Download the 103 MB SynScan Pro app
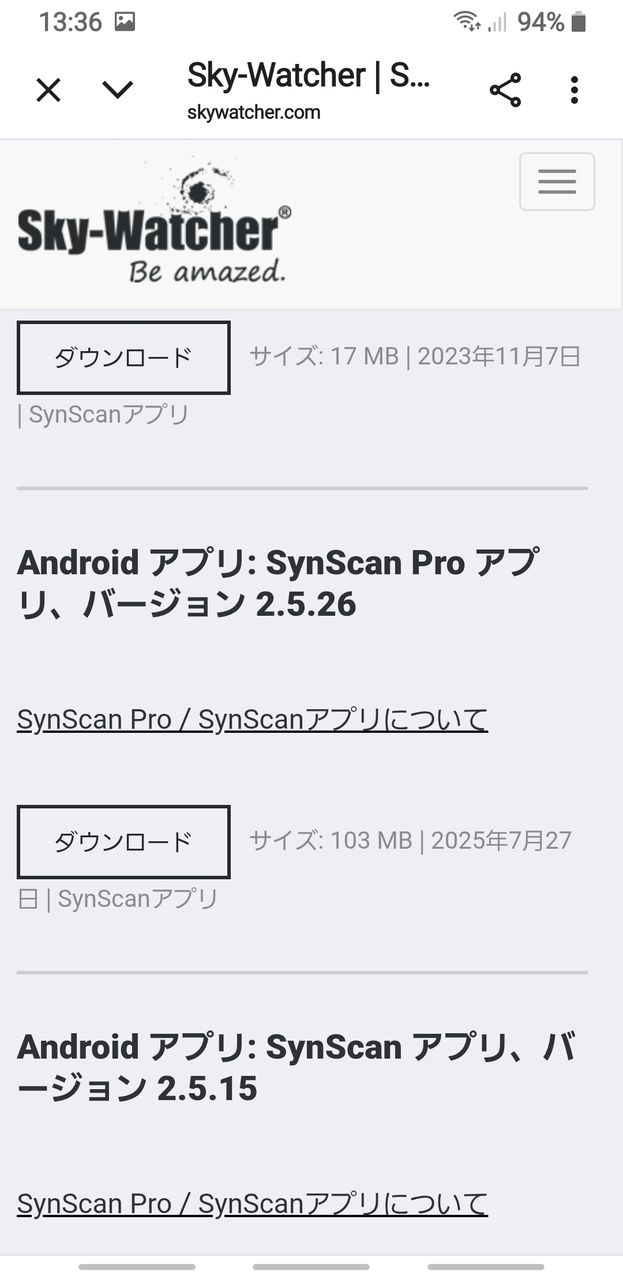The height and width of the screenshot is (1280, 623). coord(124,842)
